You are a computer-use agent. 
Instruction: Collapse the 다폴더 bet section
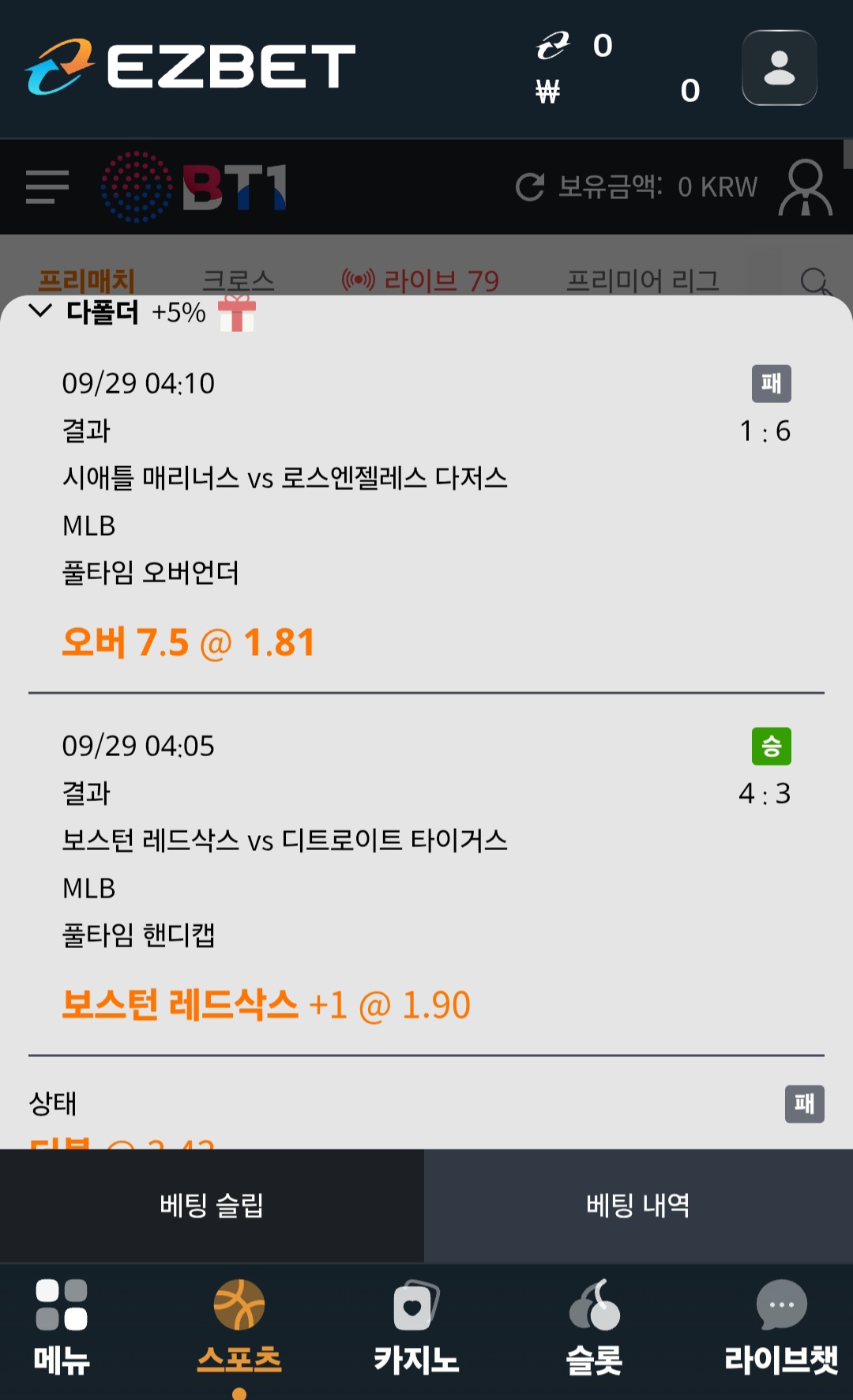(x=40, y=310)
